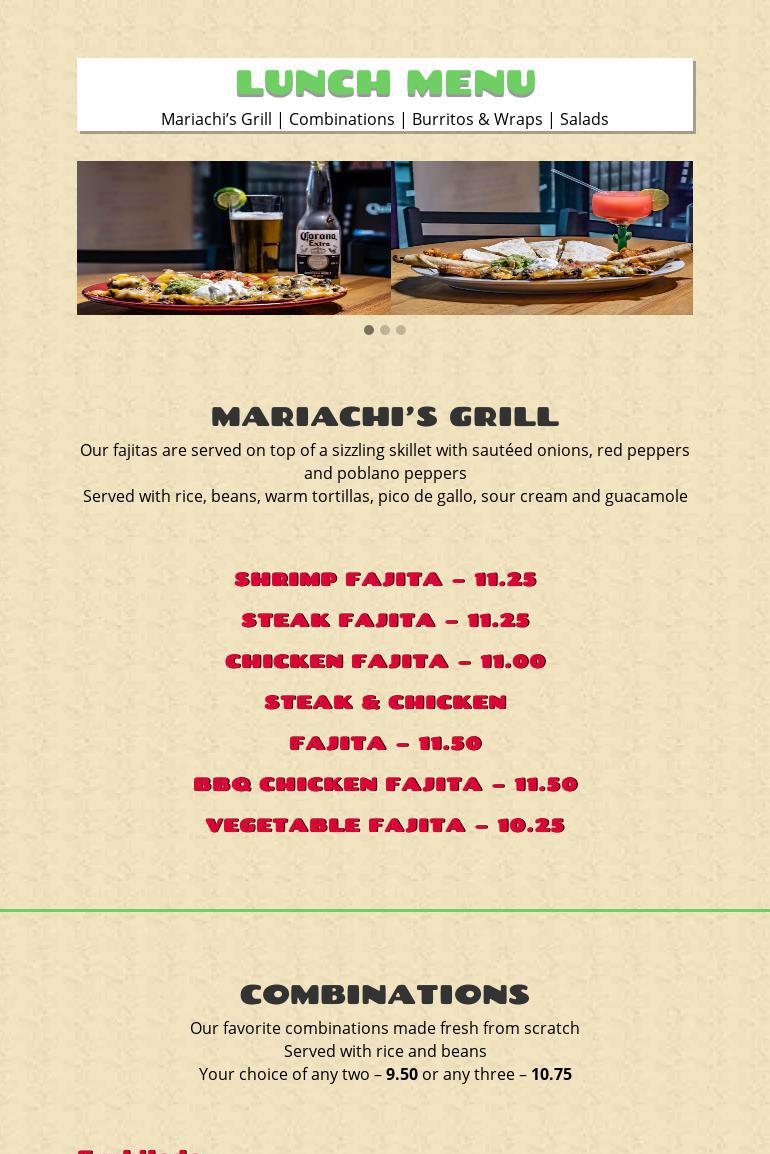
Task: Open the Combinations anchor link
Action: 341,119
